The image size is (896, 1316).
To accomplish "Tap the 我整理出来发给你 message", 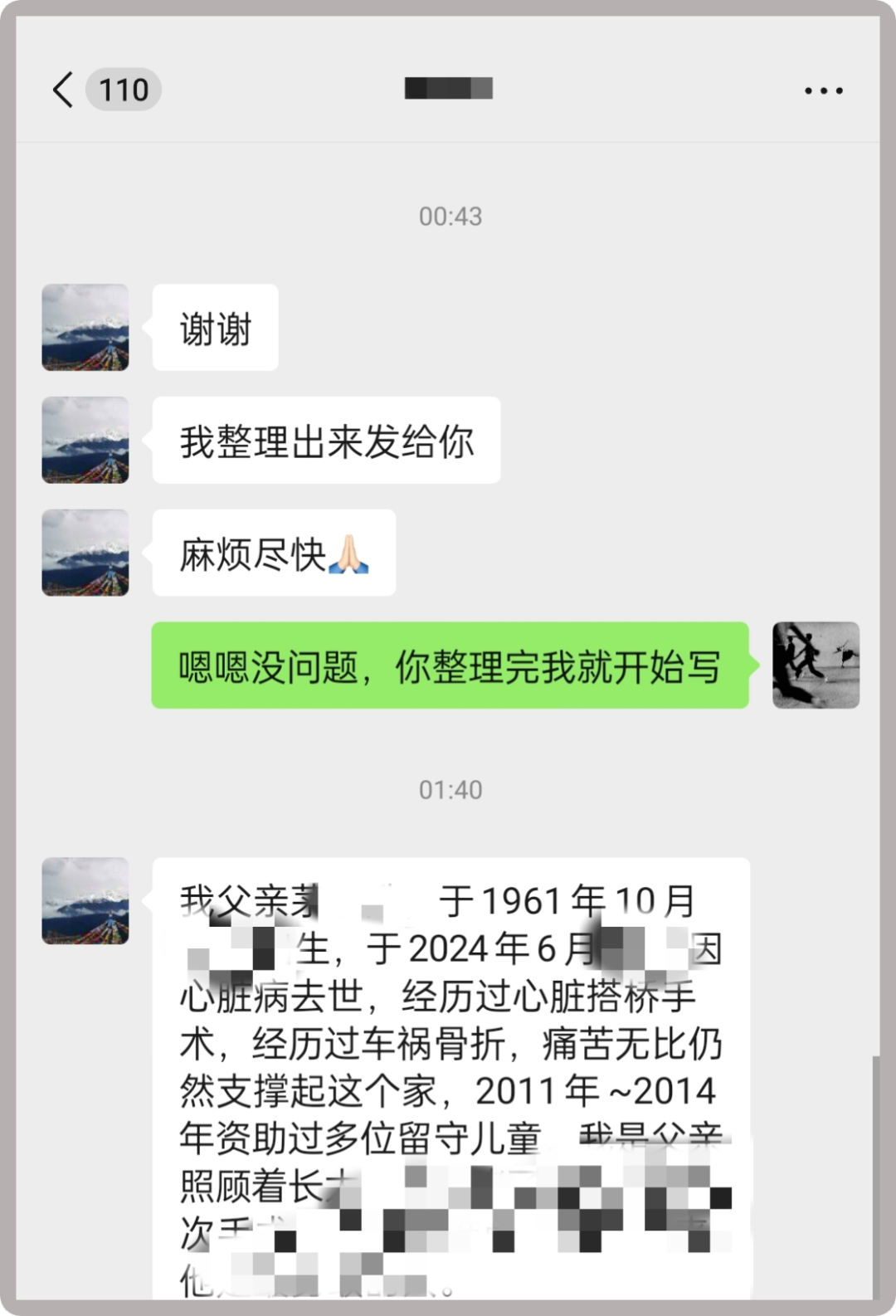I will click(x=325, y=441).
